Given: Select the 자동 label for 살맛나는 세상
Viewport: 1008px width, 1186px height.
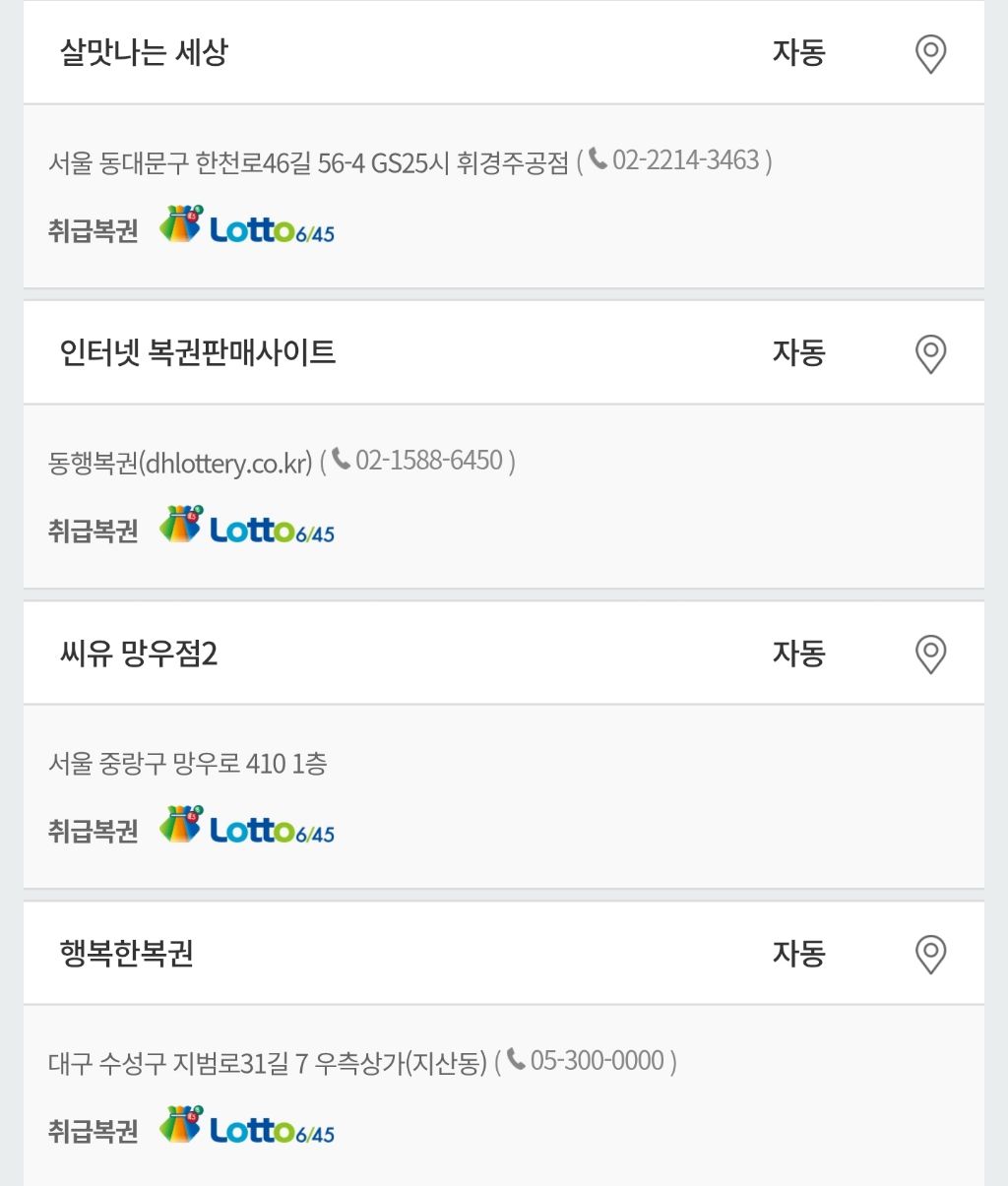Looking at the screenshot, I should tap(797, 54).
